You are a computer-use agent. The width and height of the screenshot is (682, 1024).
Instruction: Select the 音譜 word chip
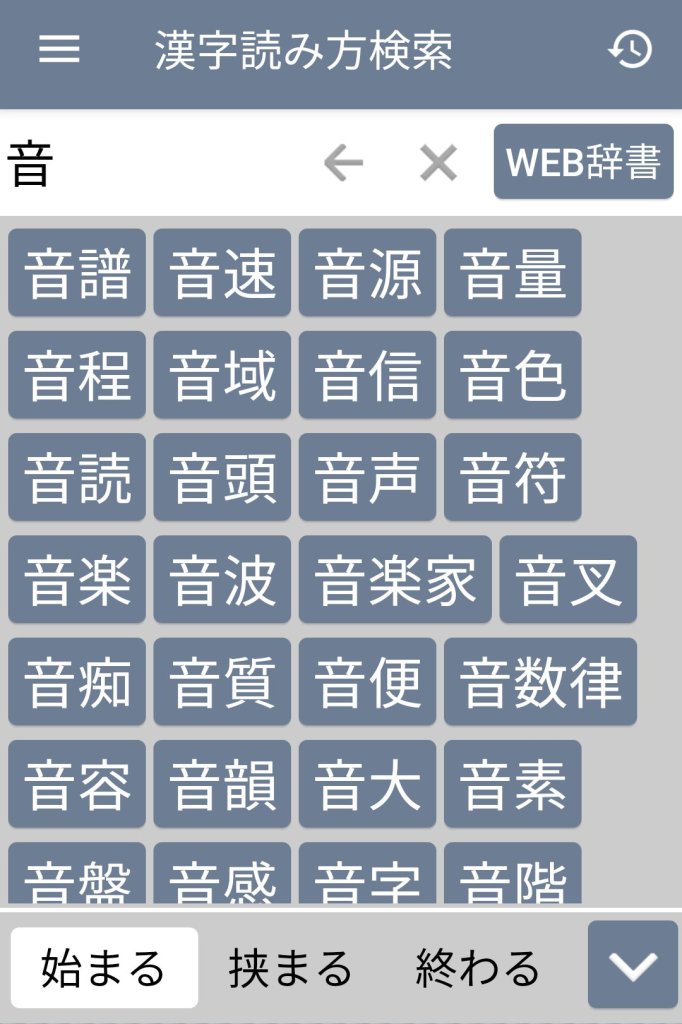pyautogui.click(x=77, y=273)
